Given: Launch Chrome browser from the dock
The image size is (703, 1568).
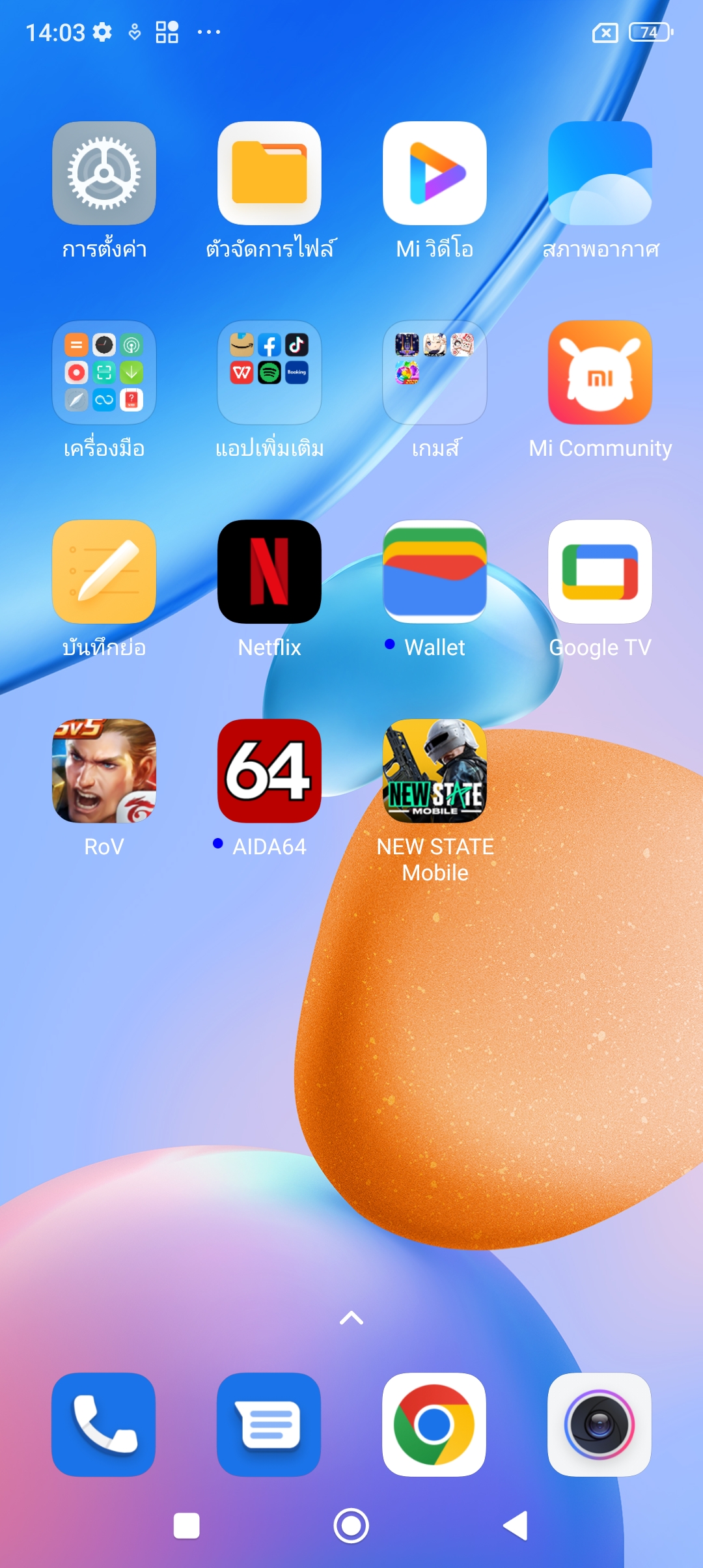Looking at the screenshot, I should [435, 1425].
